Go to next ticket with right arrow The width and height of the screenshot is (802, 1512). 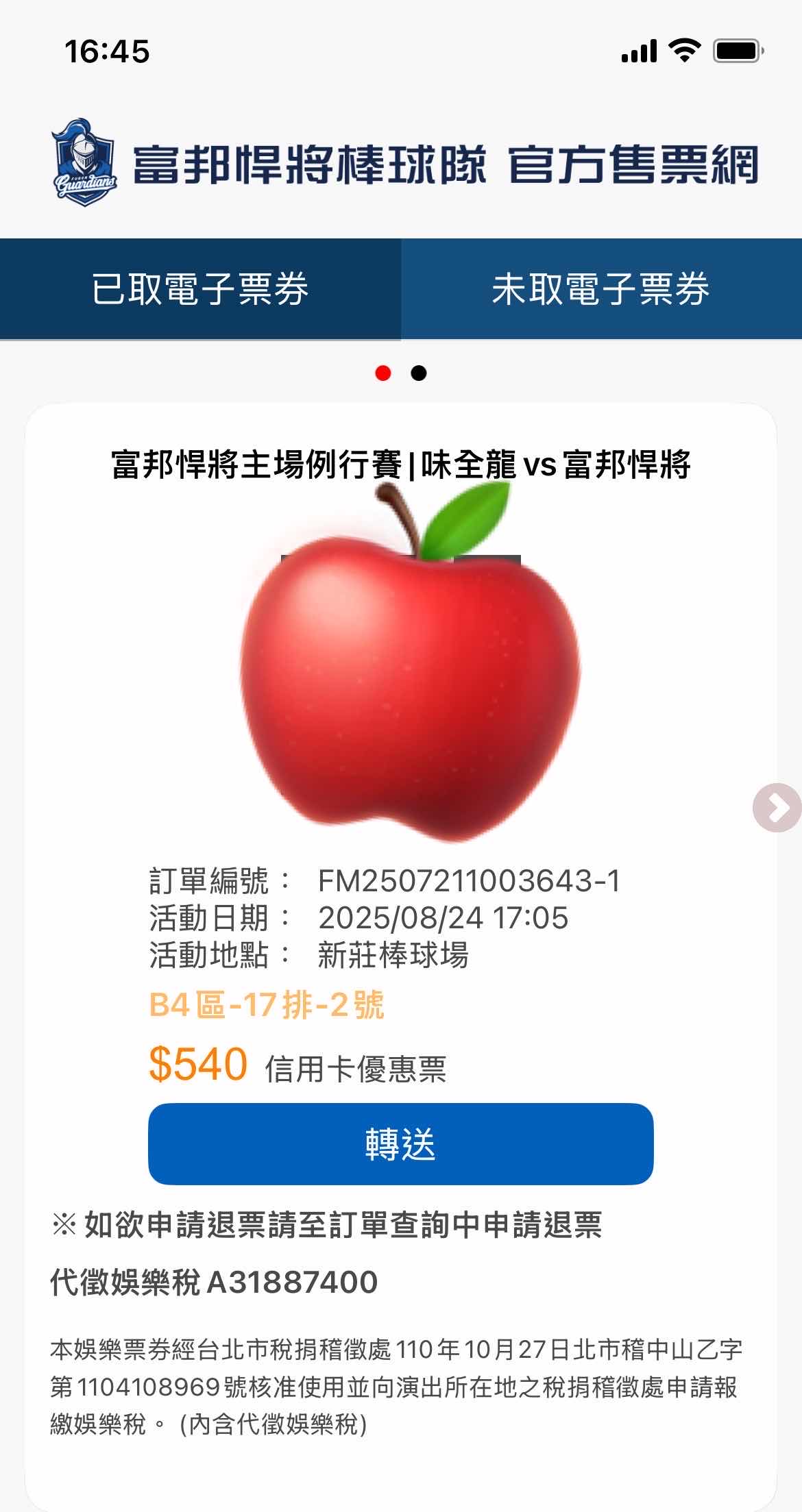tap(777, 807)
